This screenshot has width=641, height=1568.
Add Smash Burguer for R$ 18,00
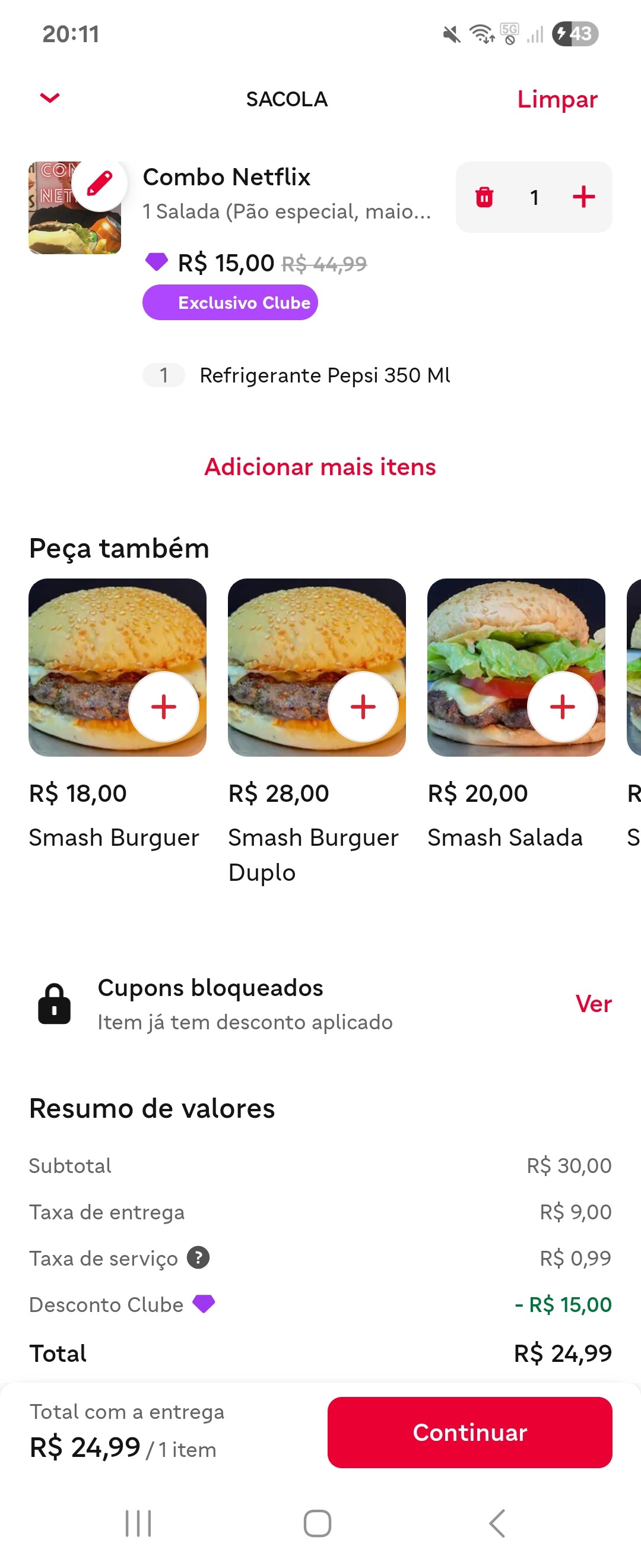click(164, 707)
